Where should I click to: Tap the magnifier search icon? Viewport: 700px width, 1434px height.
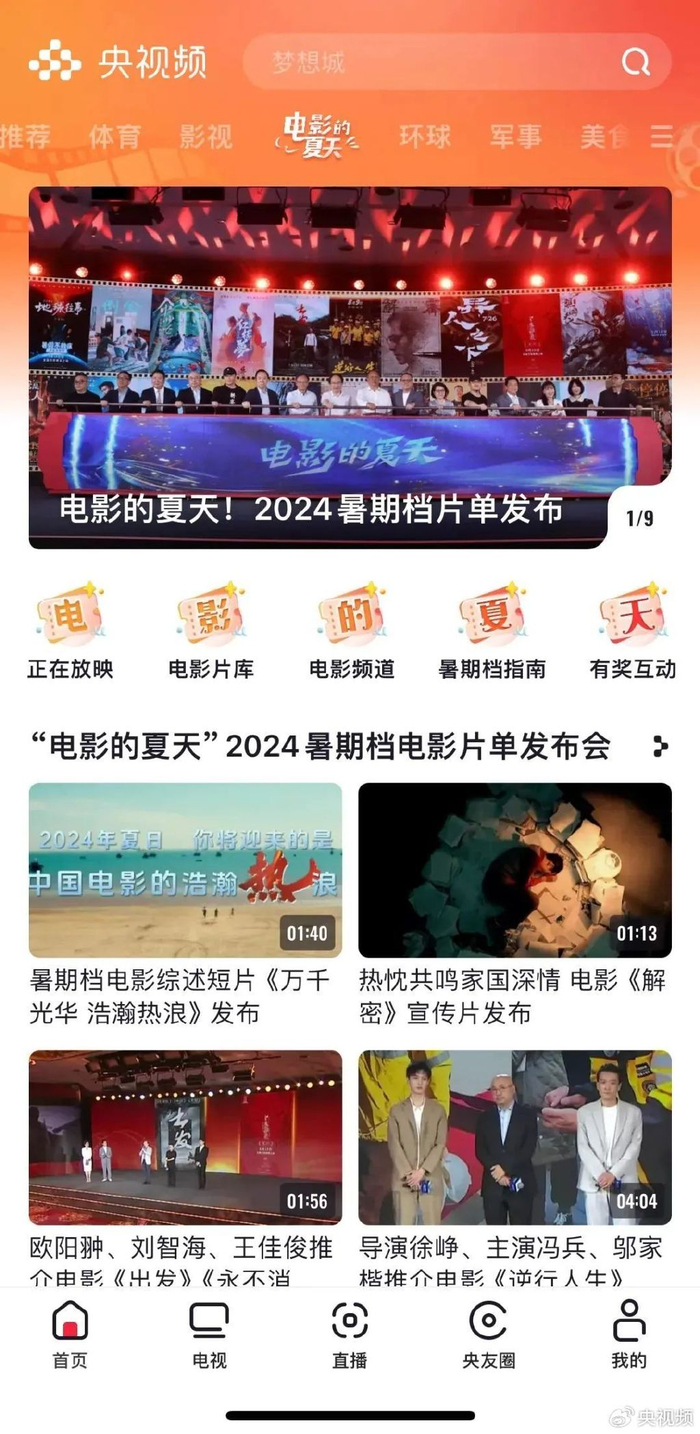[x=636, y=62]
